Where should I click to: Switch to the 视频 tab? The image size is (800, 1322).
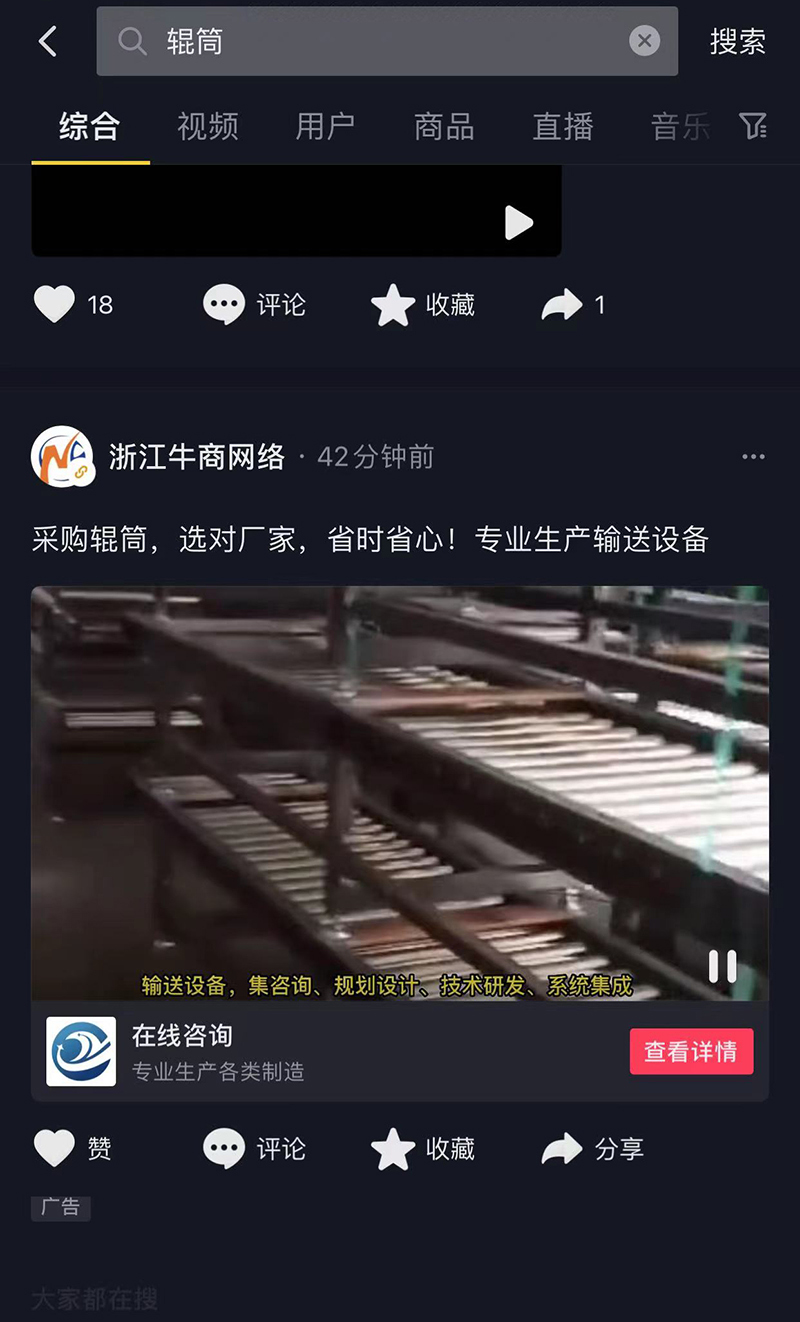point(208,127)
